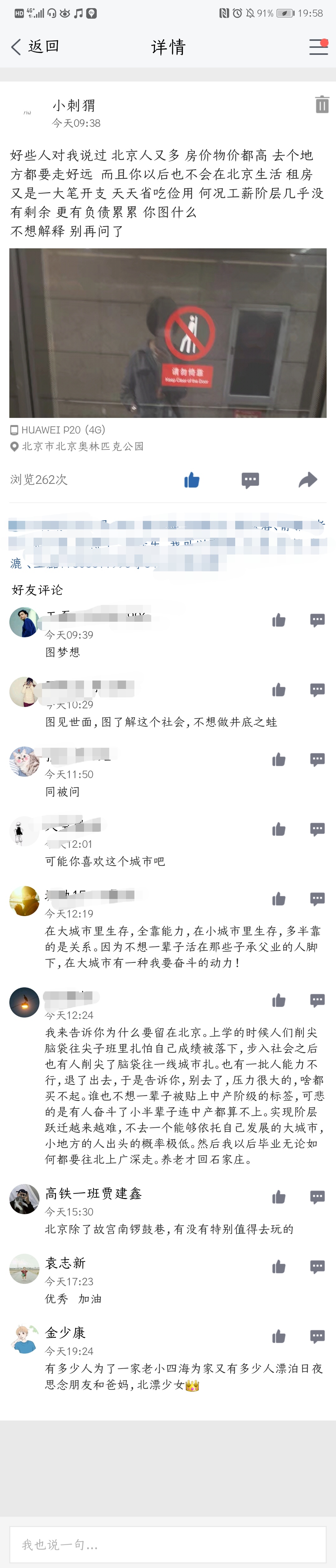Like the 12:19 comment about 大城市里生存

point(279,899)
